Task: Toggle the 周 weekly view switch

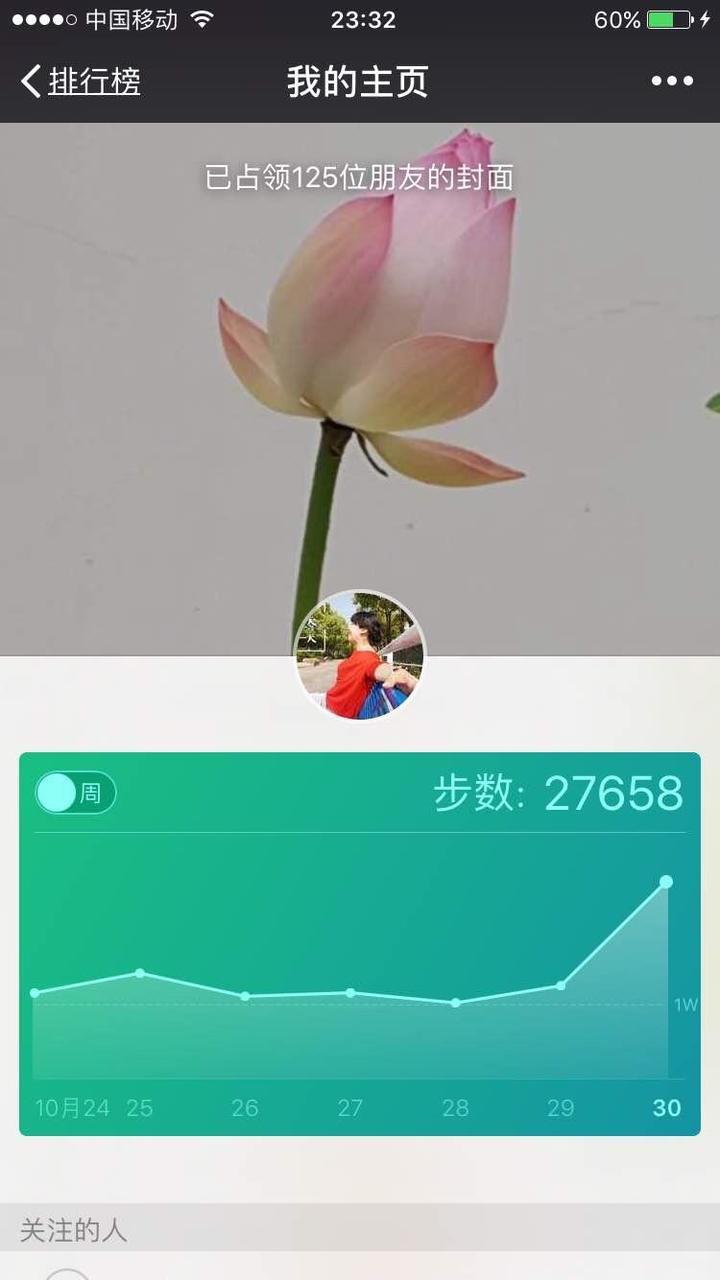Action: [76, 794]
